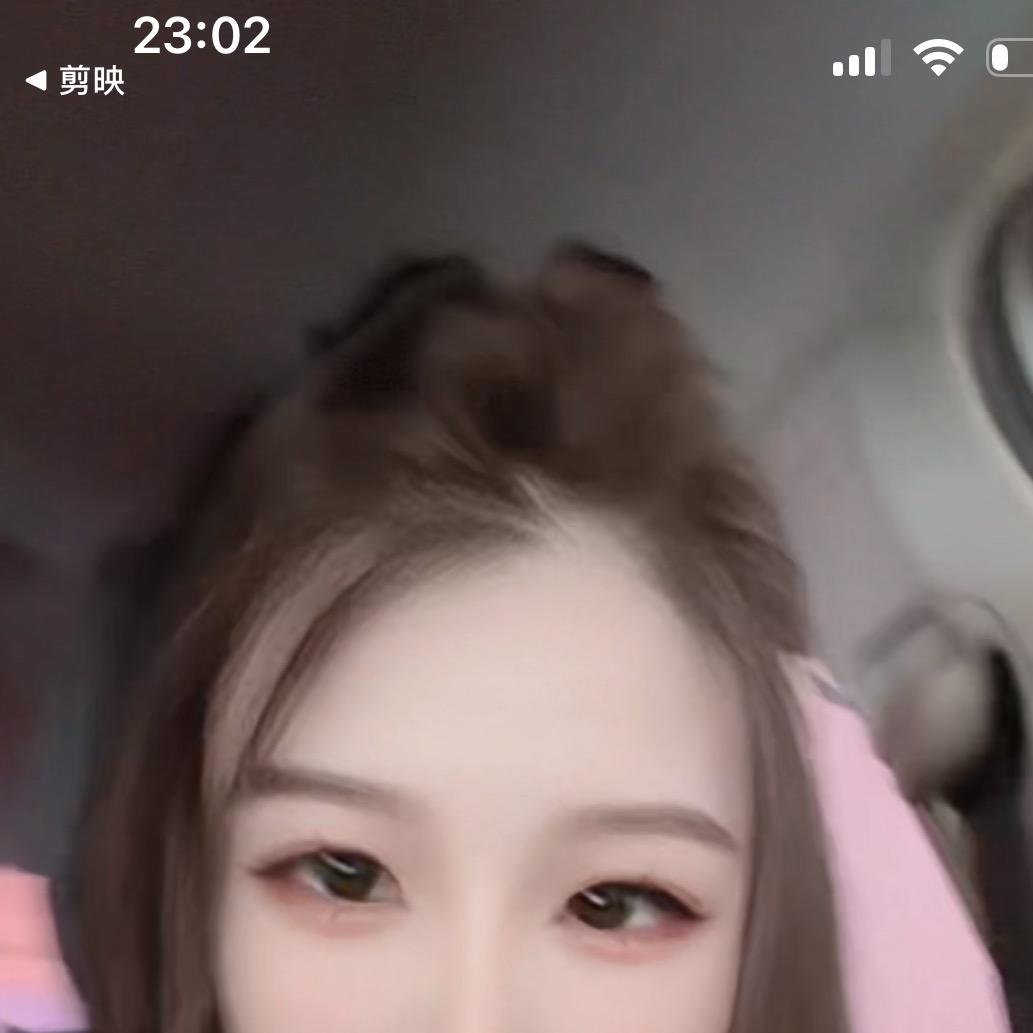The width and height of the screenshot is (1033, 1033).
Task: Return to the 剪映 app
Action: 75,80
